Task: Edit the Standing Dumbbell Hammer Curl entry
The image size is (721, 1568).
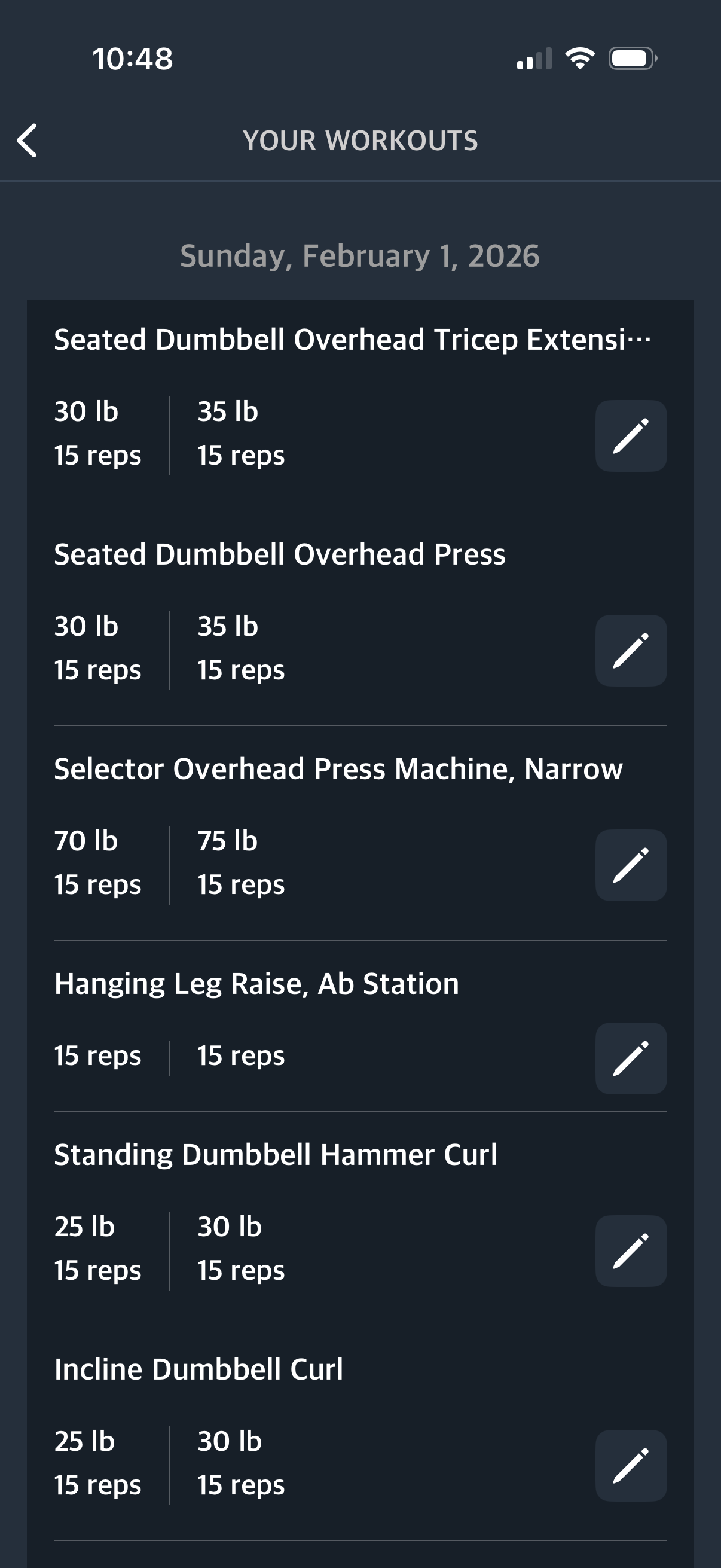Action: 630,1251
